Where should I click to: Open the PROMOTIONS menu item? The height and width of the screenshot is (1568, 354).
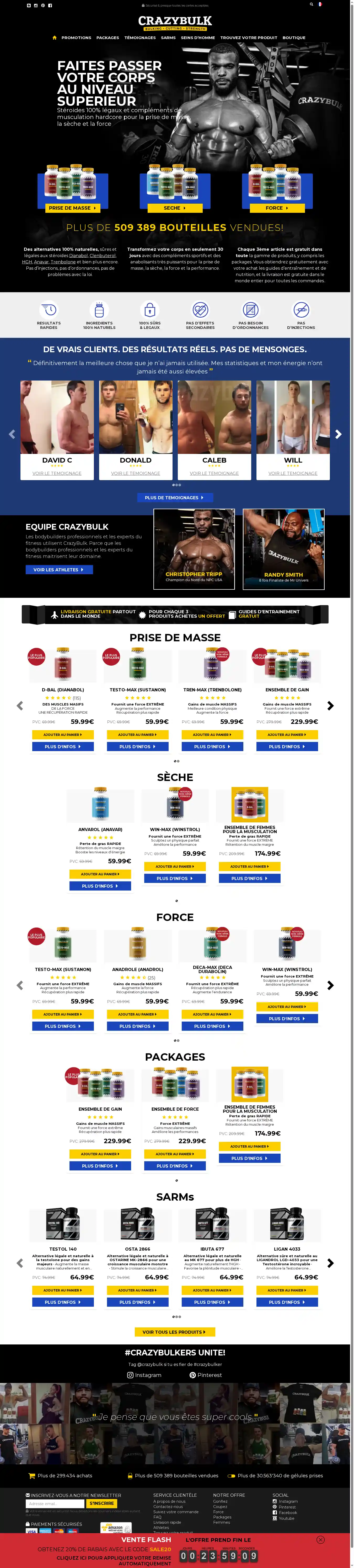[x=76, y=38]
